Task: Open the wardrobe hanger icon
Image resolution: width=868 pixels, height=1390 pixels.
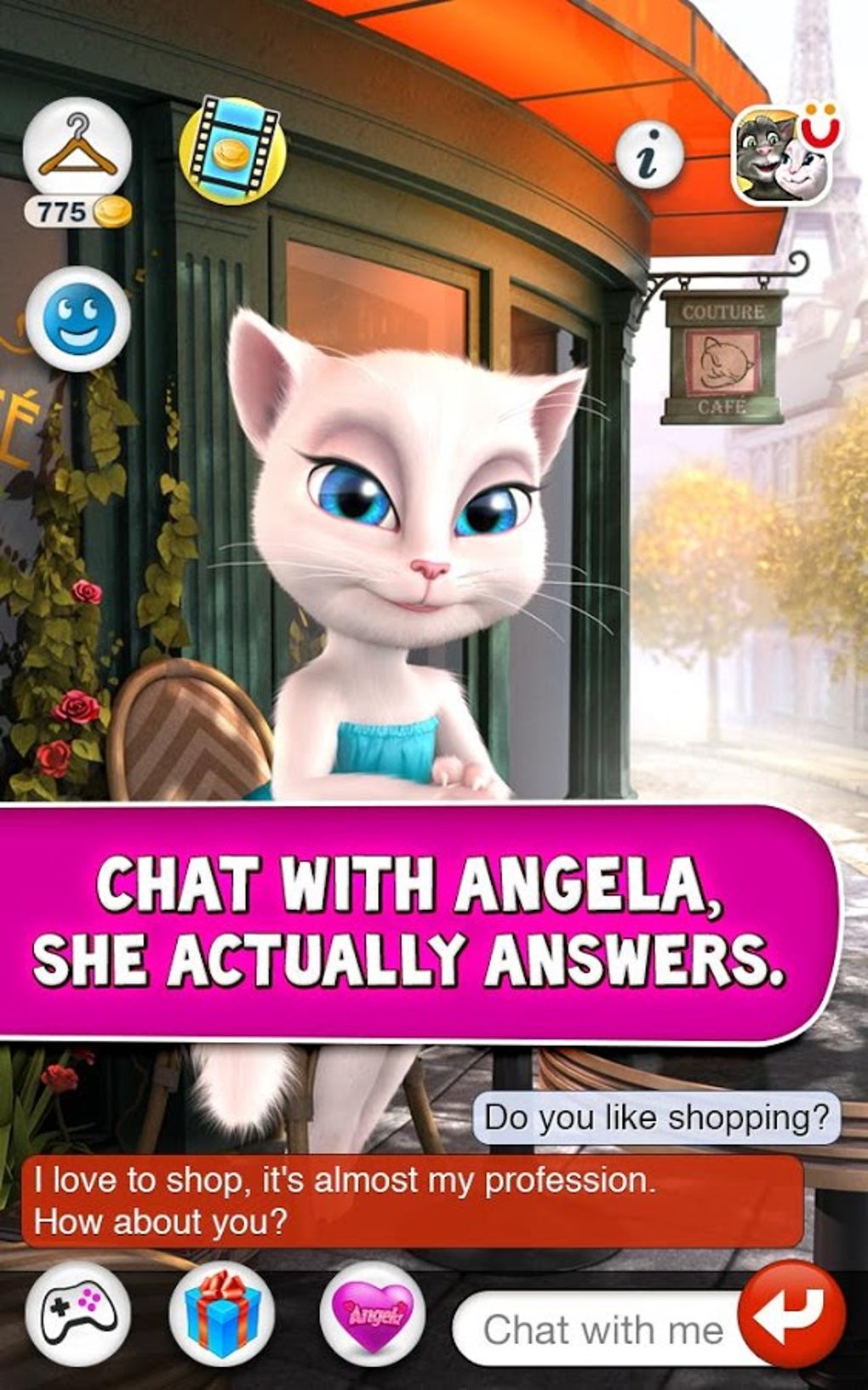Action: coord(77,151)
